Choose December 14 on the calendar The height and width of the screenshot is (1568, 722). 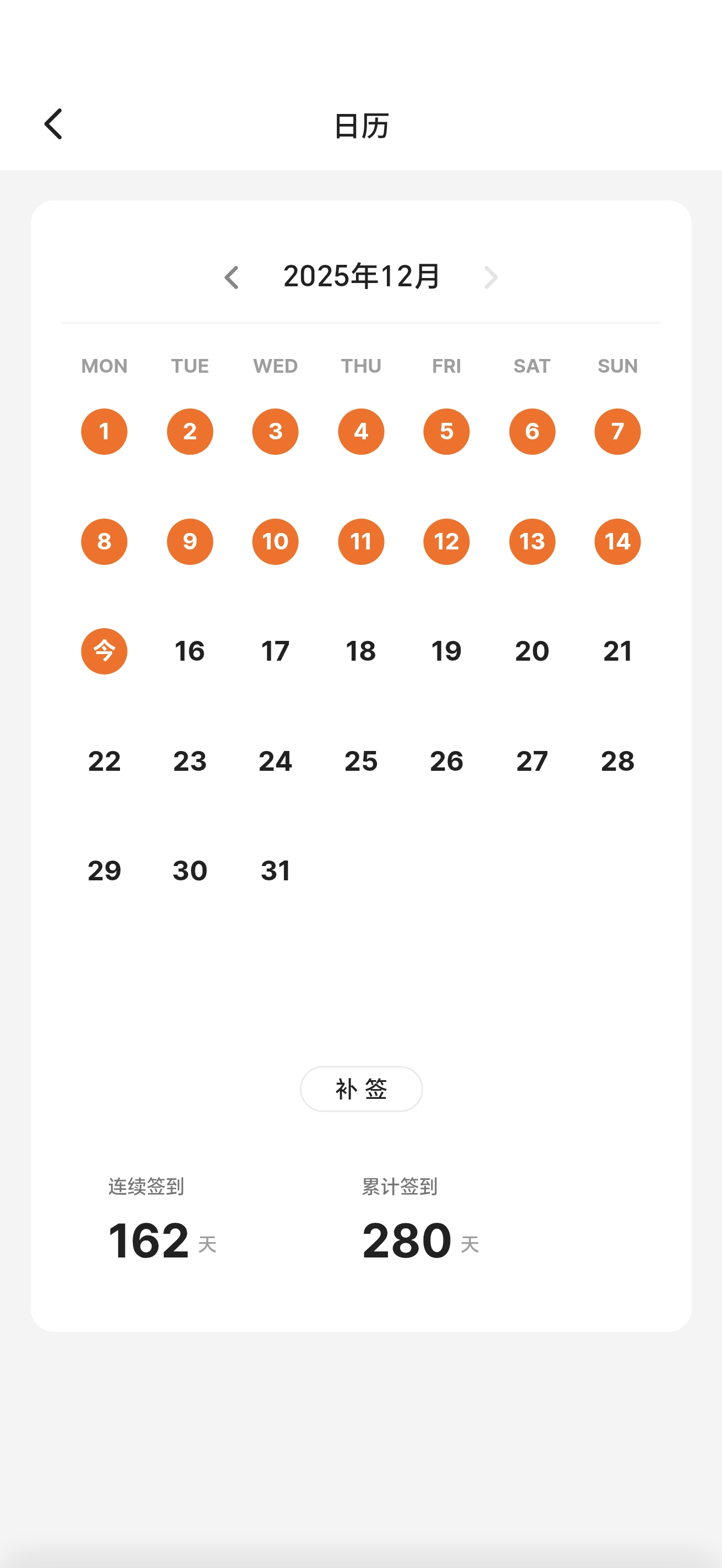coord(617,542)
